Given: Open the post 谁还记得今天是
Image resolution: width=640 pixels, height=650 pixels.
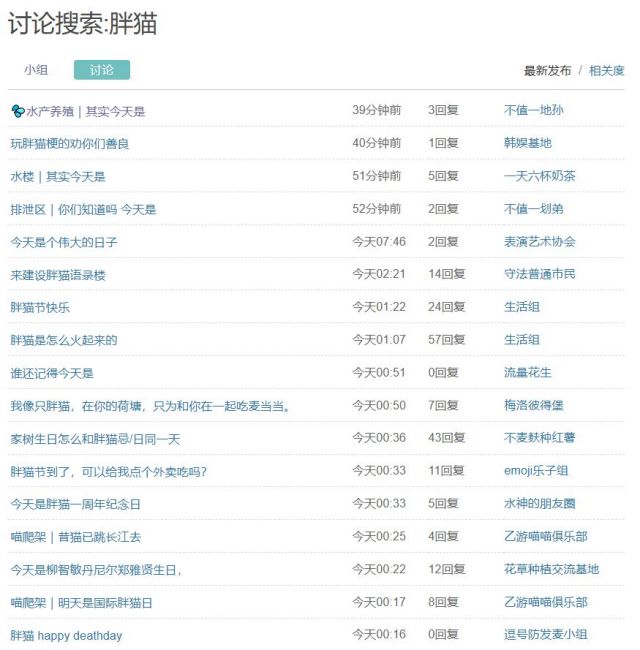Looking at the screenshot, I should (x=52, y=373).
